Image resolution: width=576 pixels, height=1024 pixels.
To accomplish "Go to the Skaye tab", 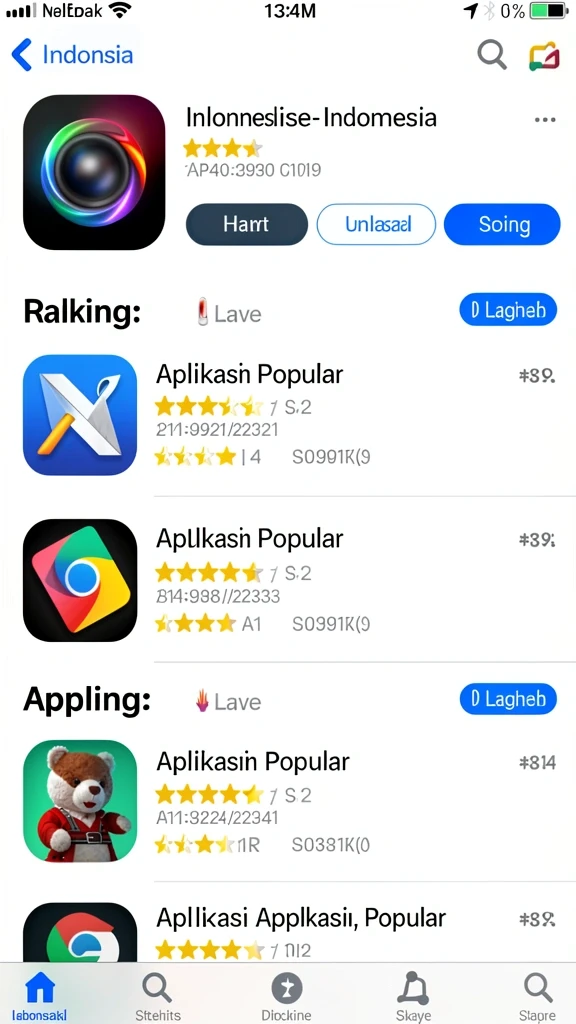I will 413,997.
